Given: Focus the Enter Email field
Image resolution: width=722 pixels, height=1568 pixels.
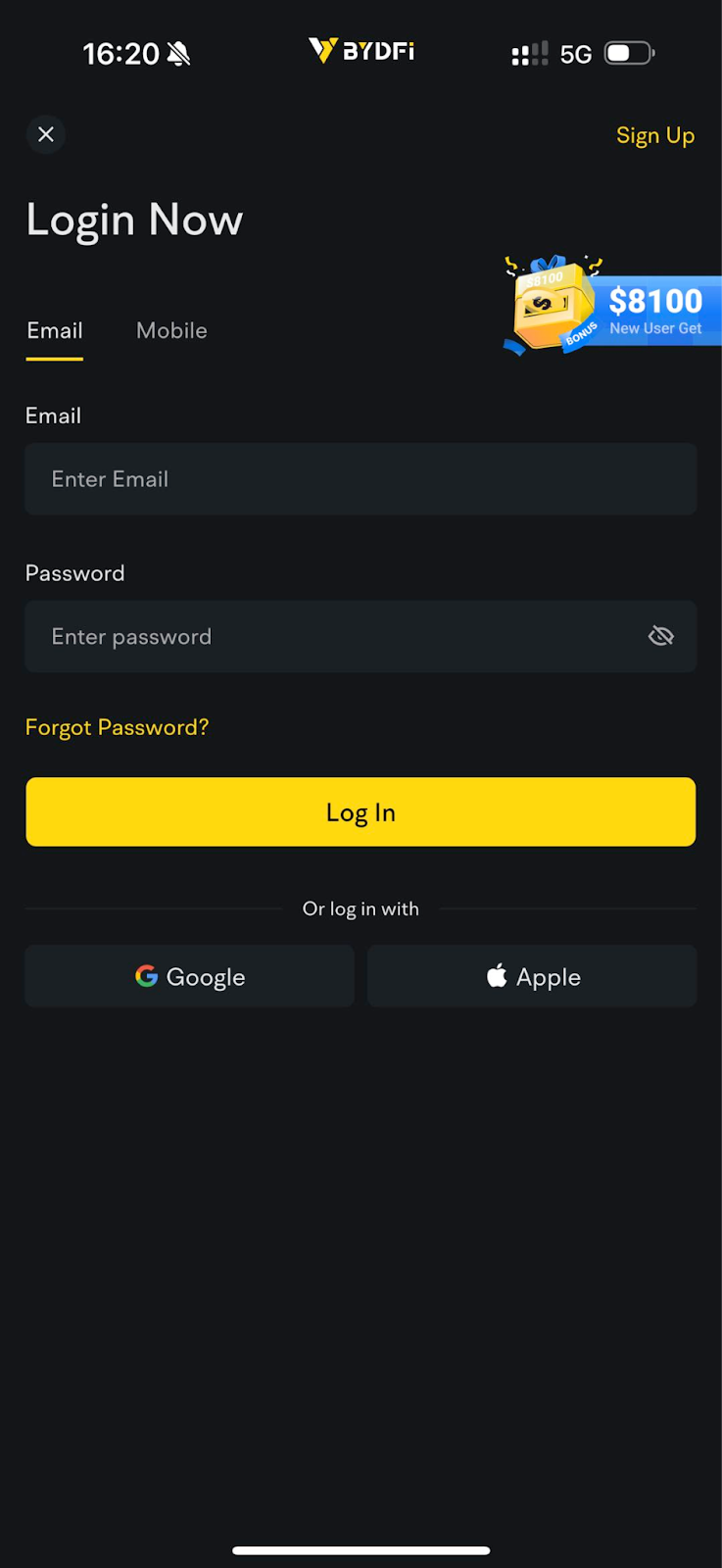Looking at the screenshot, I should point(361,479).
